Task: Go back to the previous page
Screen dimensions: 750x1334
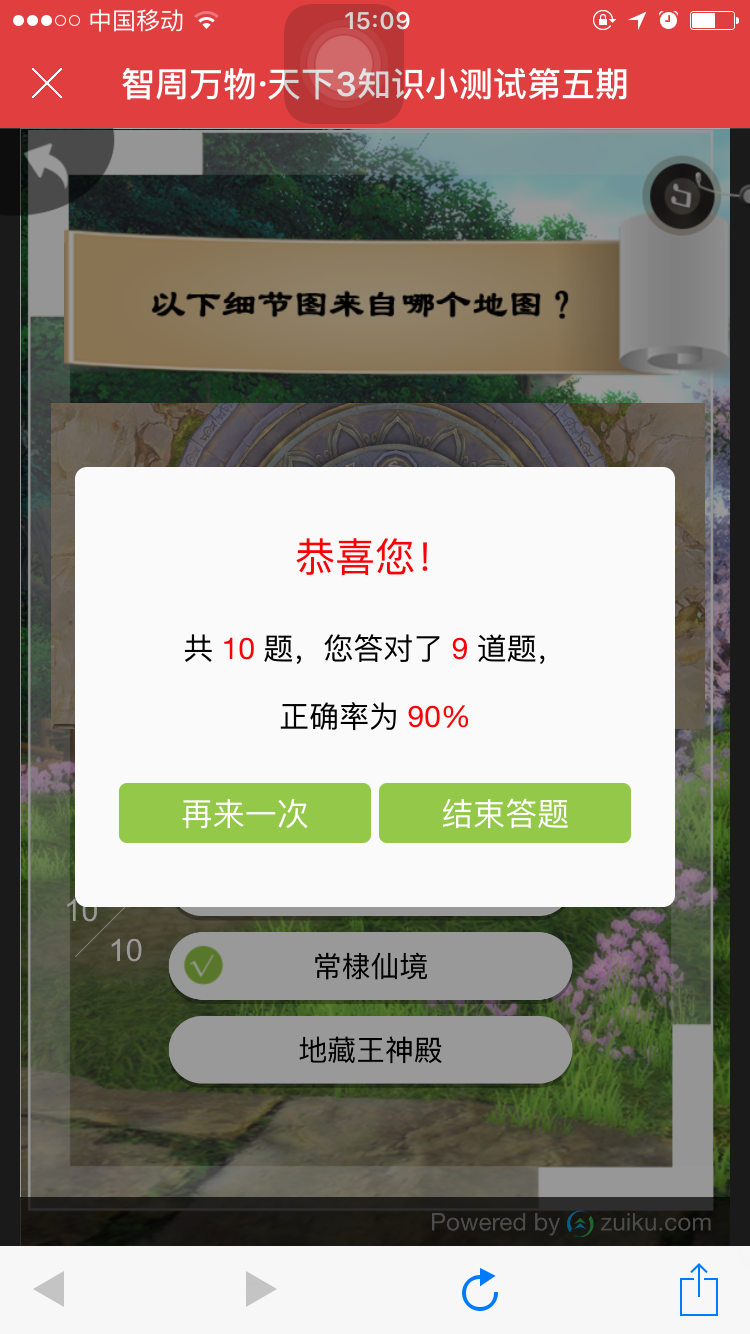Action: (49, 1290)
